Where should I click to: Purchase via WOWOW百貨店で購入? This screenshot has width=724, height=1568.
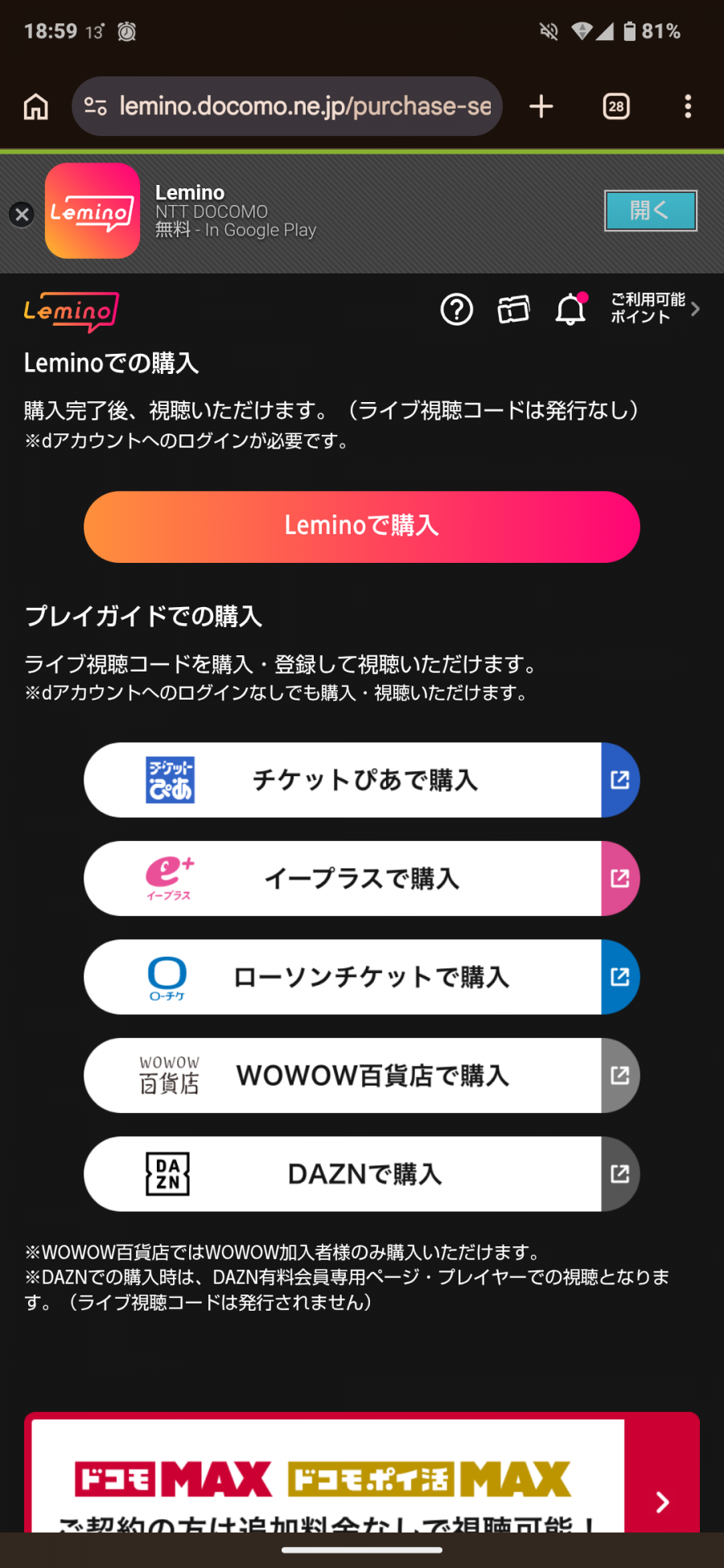point(362,1076)
